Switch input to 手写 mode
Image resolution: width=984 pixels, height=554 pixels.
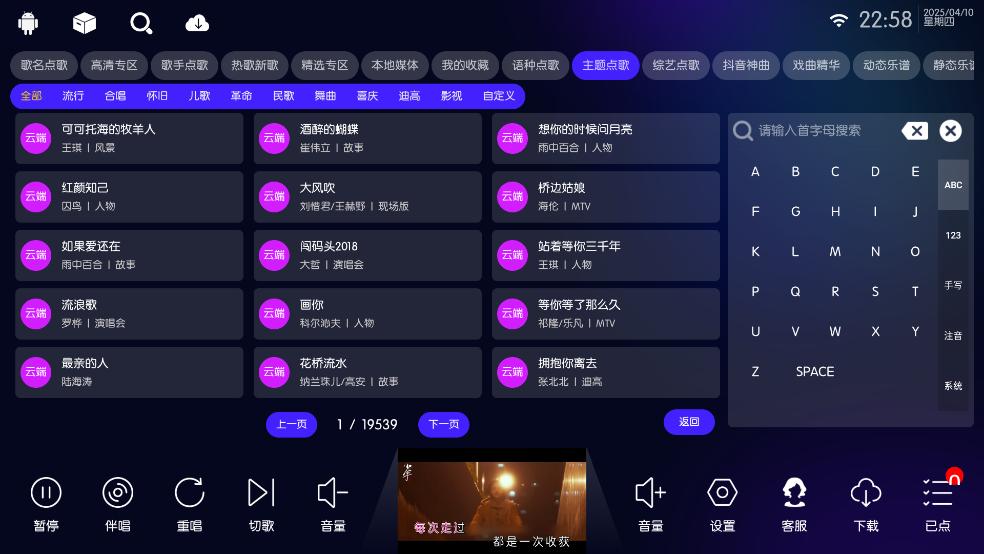tap(953, 285)
